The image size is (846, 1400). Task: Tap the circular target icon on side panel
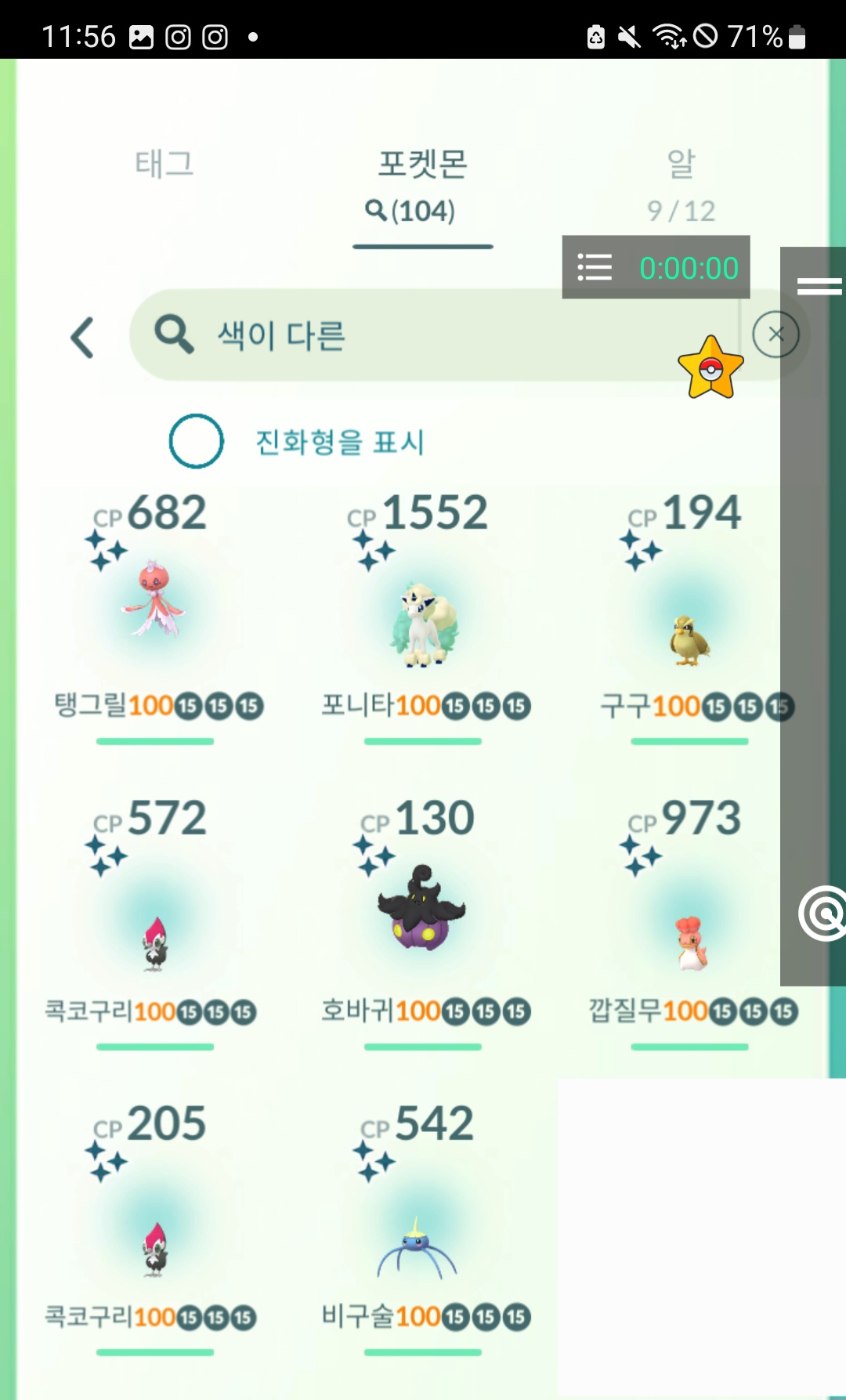822,913
